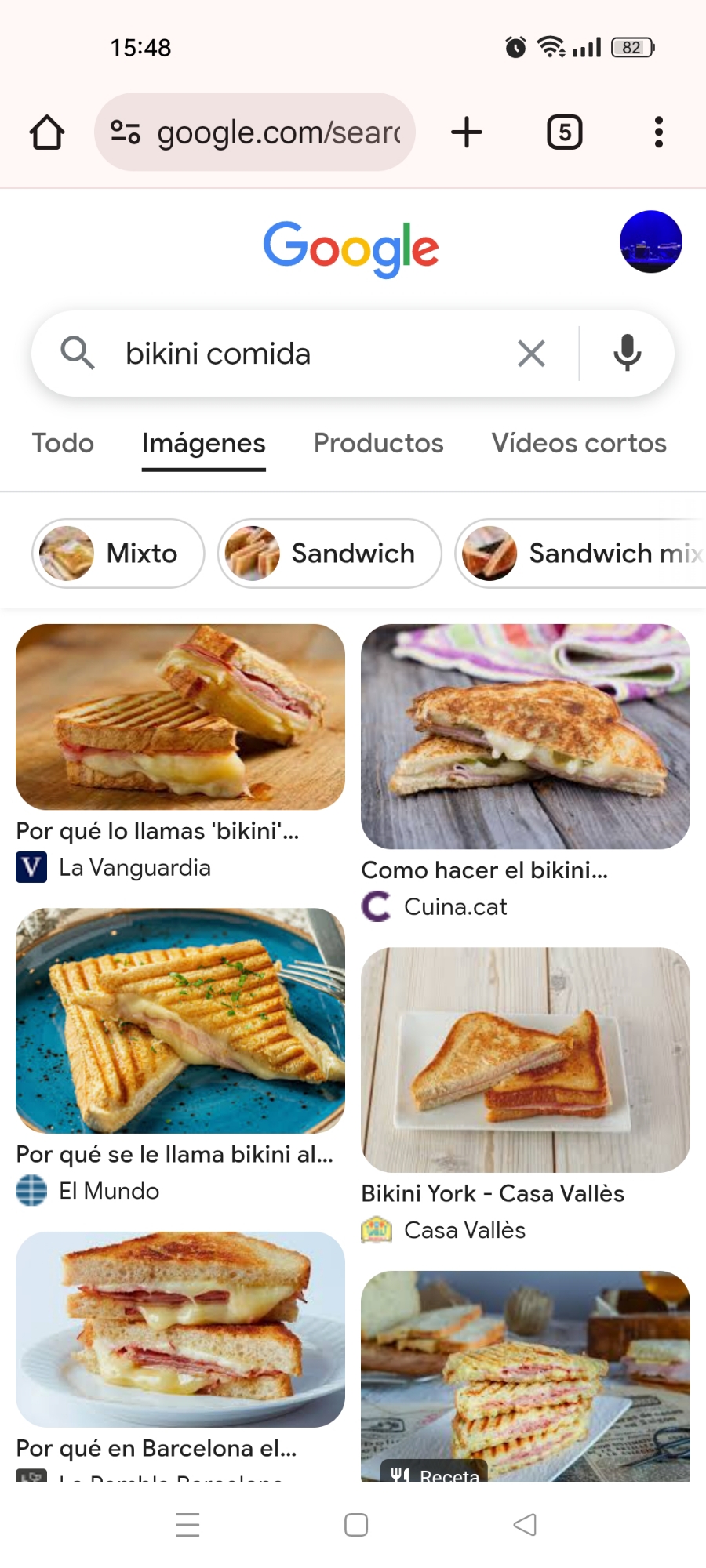Image resolution: width=706 pixels, height=1568 pixels.
Task: Filter images with the Mixto chip
Action: [118, 554]
